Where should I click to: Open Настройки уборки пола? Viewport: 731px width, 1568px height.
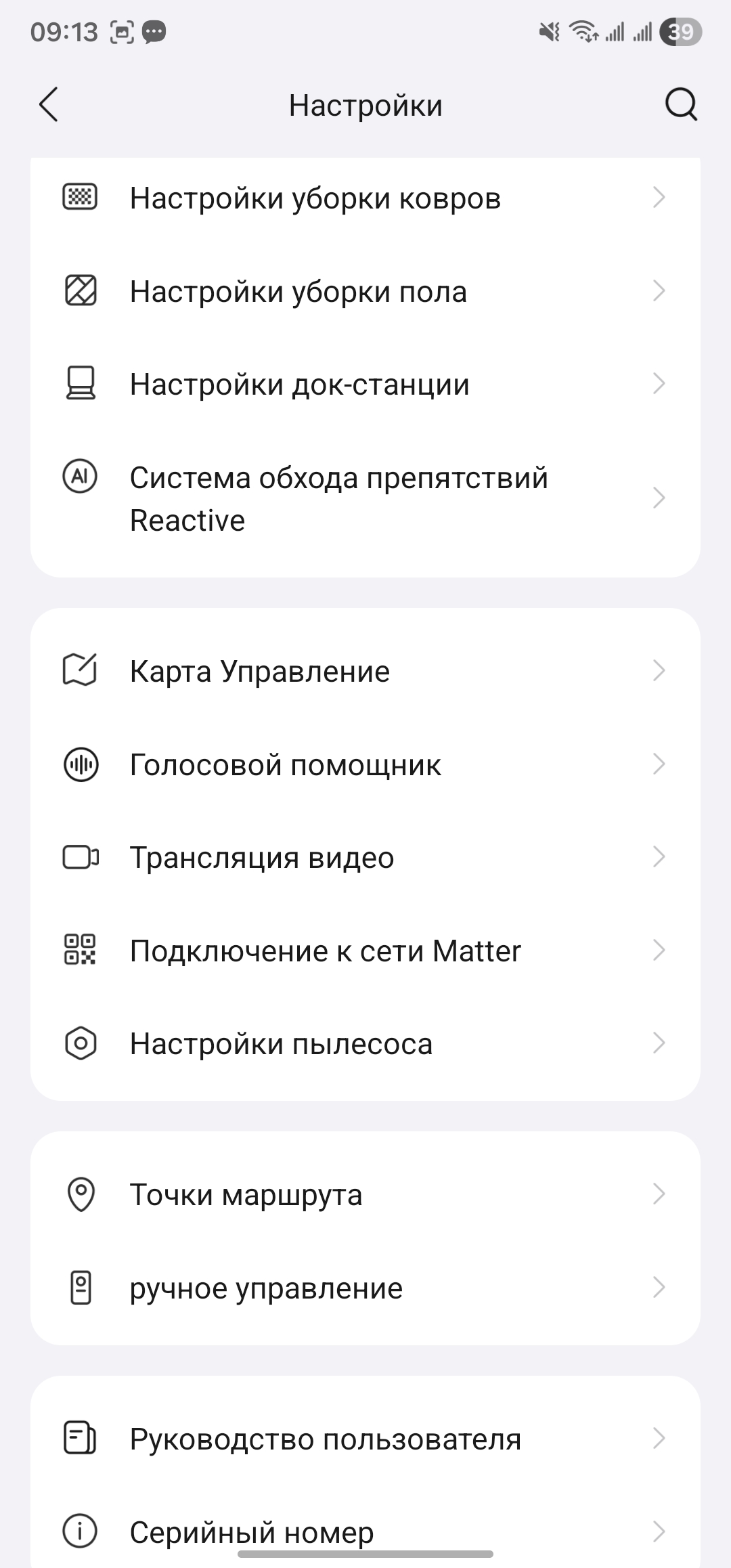tap(365, 291)
